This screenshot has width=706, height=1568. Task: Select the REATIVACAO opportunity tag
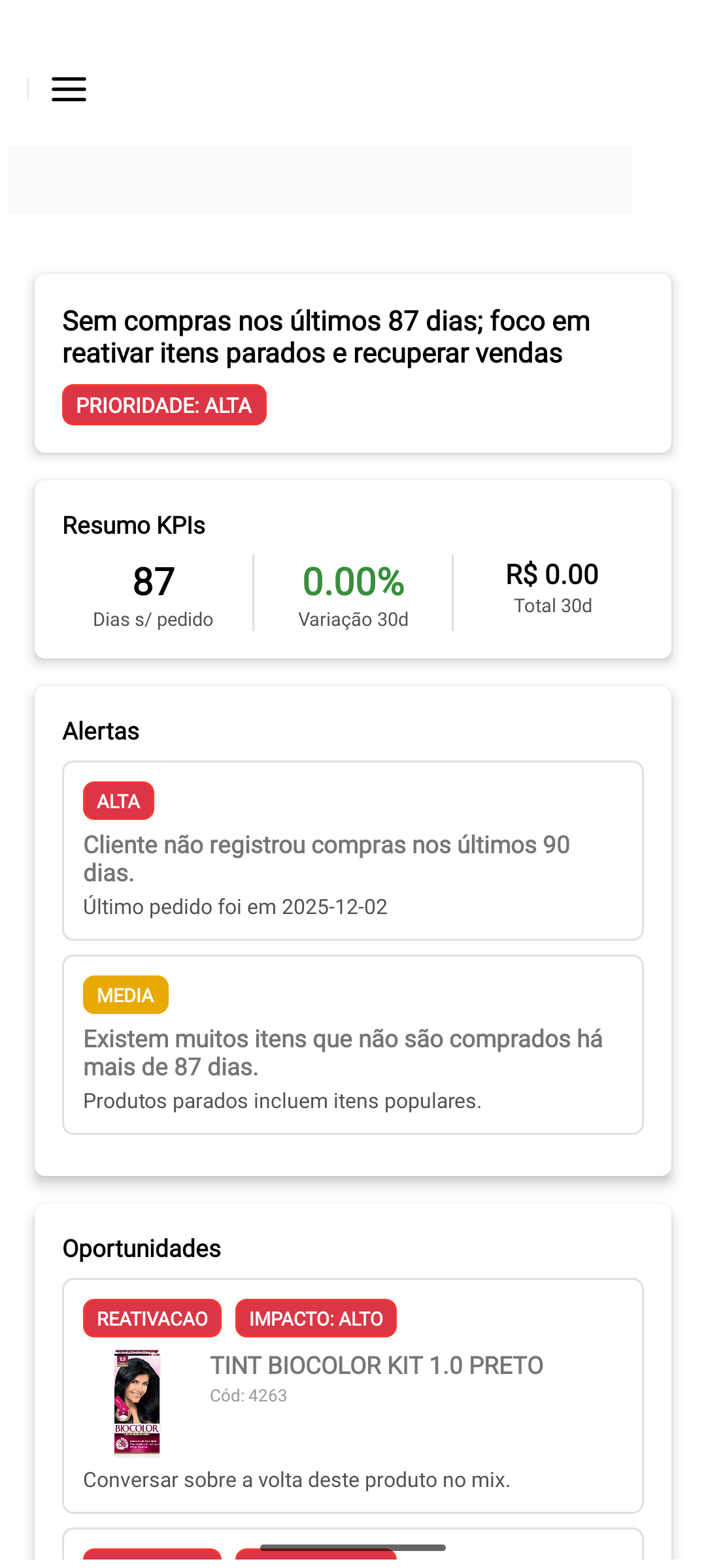coord(152,1318)
